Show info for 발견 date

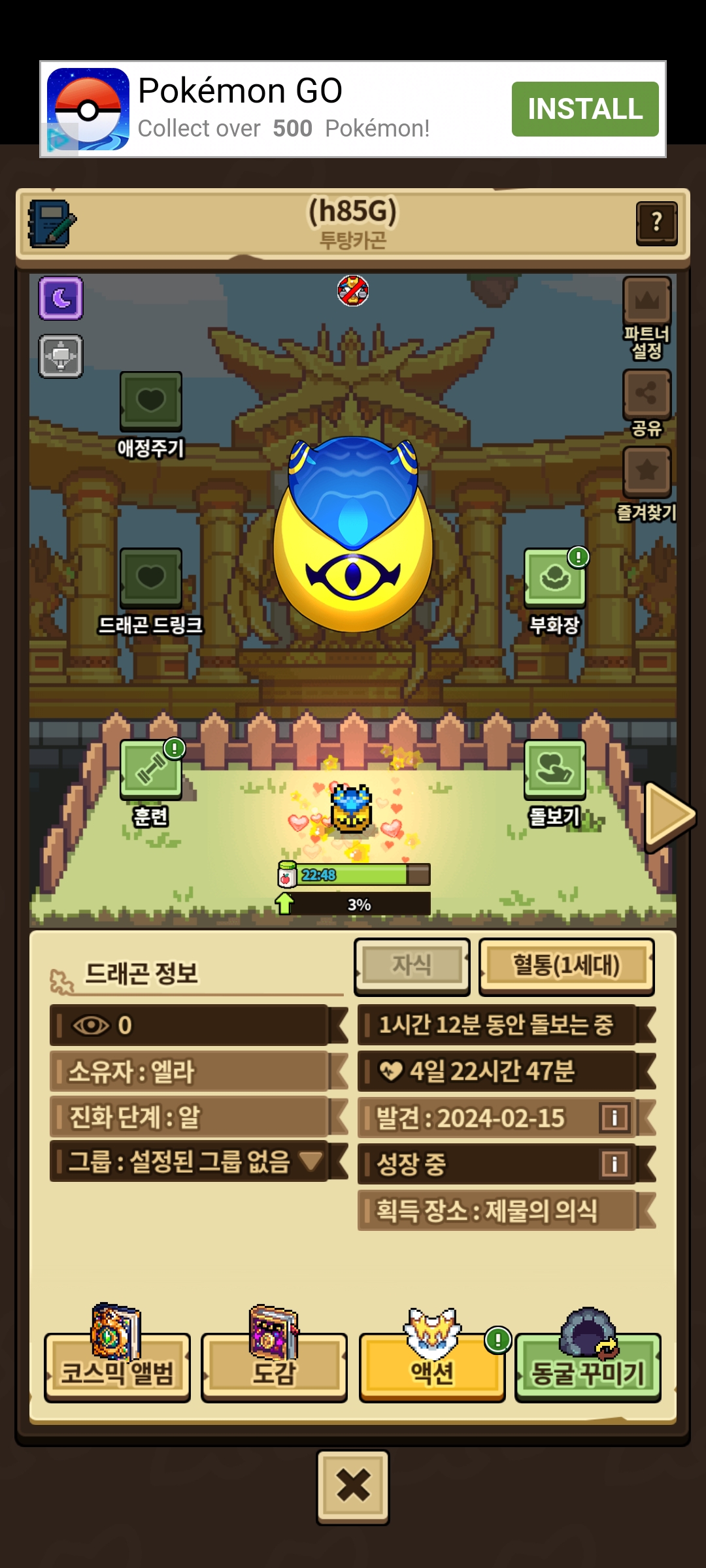click(x=614, y=1118)
